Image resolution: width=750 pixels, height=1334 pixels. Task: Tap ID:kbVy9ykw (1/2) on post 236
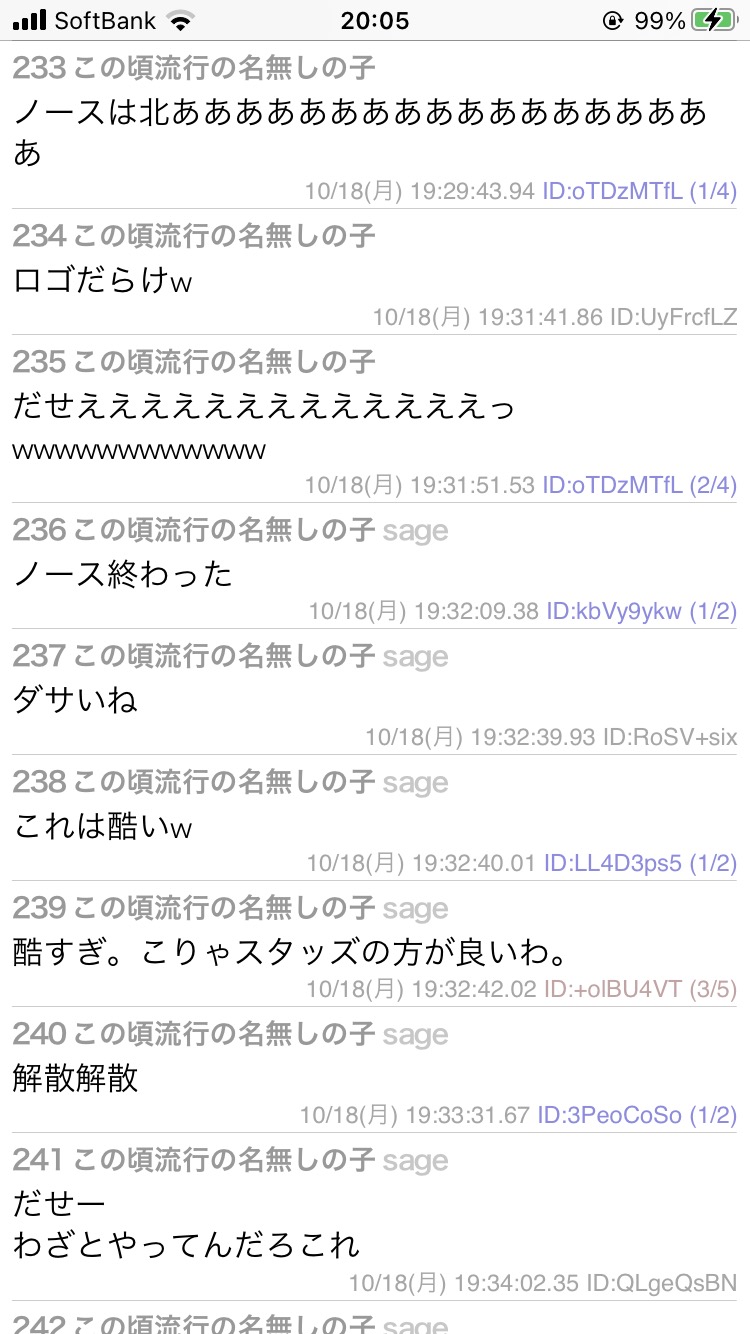pyautogui.click(x=642, y=611)
